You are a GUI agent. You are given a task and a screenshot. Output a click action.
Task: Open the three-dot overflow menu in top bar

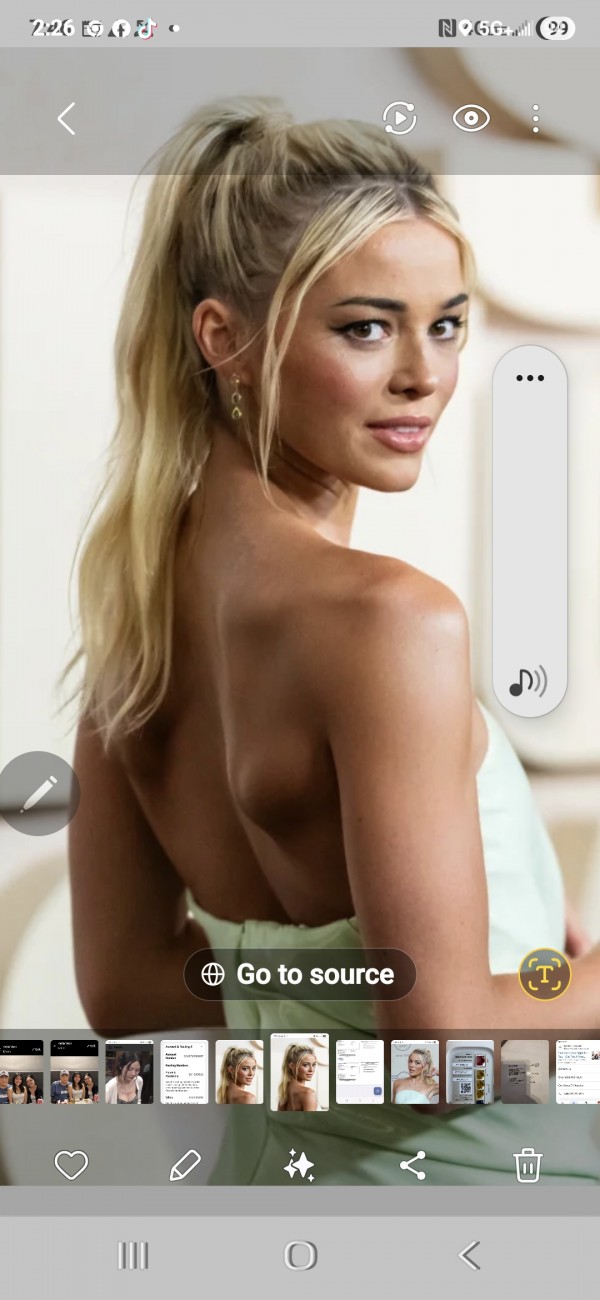[x=536, y=119]
